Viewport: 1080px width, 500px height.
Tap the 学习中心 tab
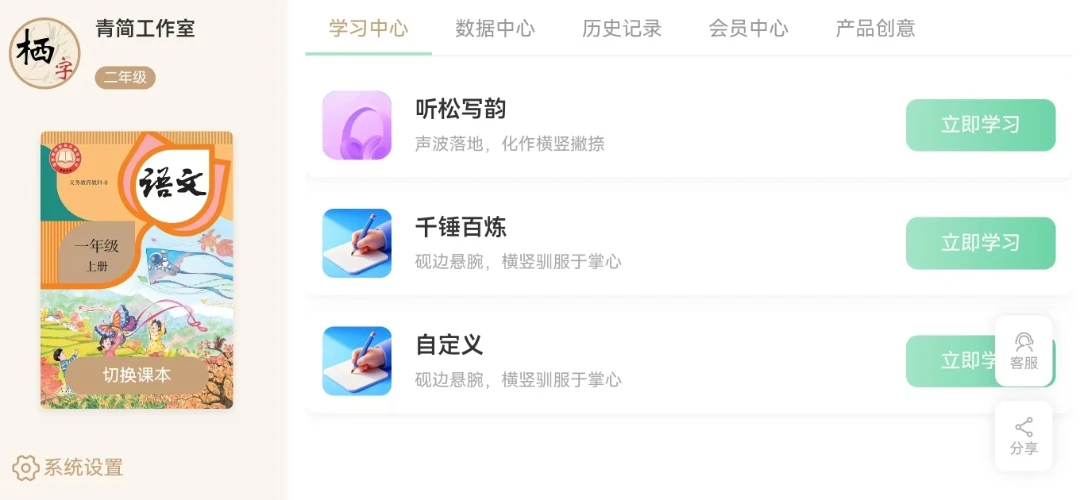point(368,29)
